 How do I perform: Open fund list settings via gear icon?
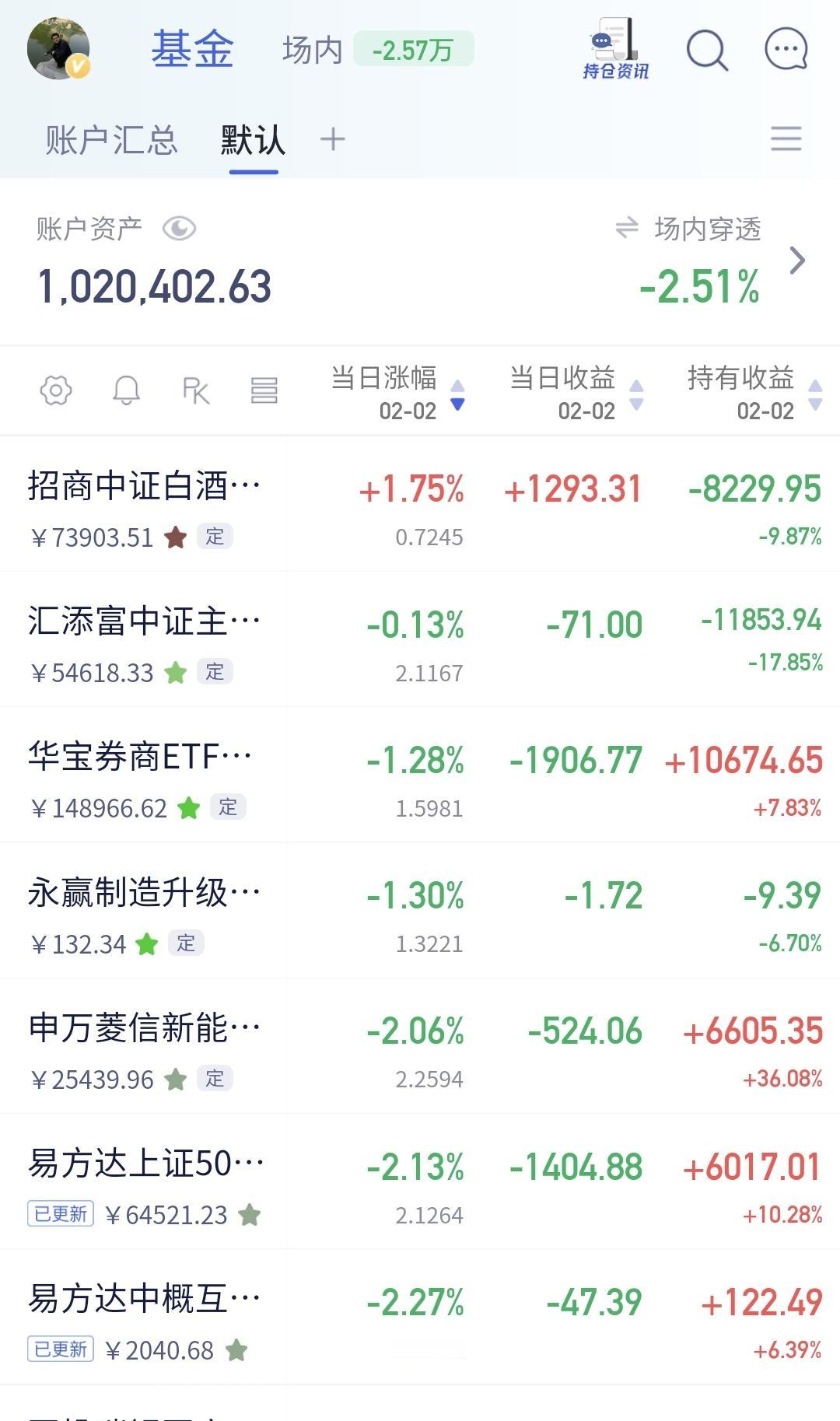tap(56, 390)
